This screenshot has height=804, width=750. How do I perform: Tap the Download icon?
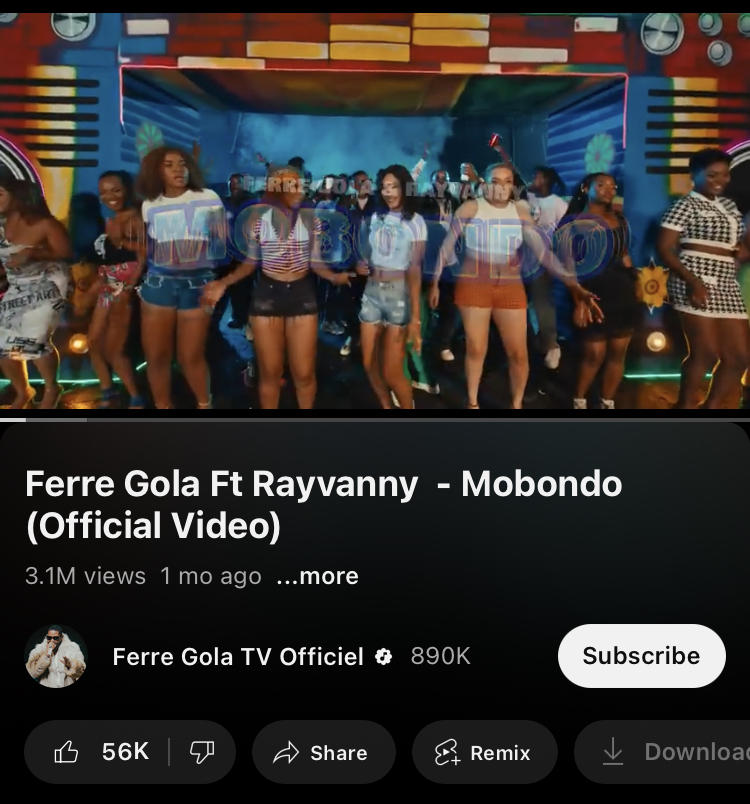point(611,751)
